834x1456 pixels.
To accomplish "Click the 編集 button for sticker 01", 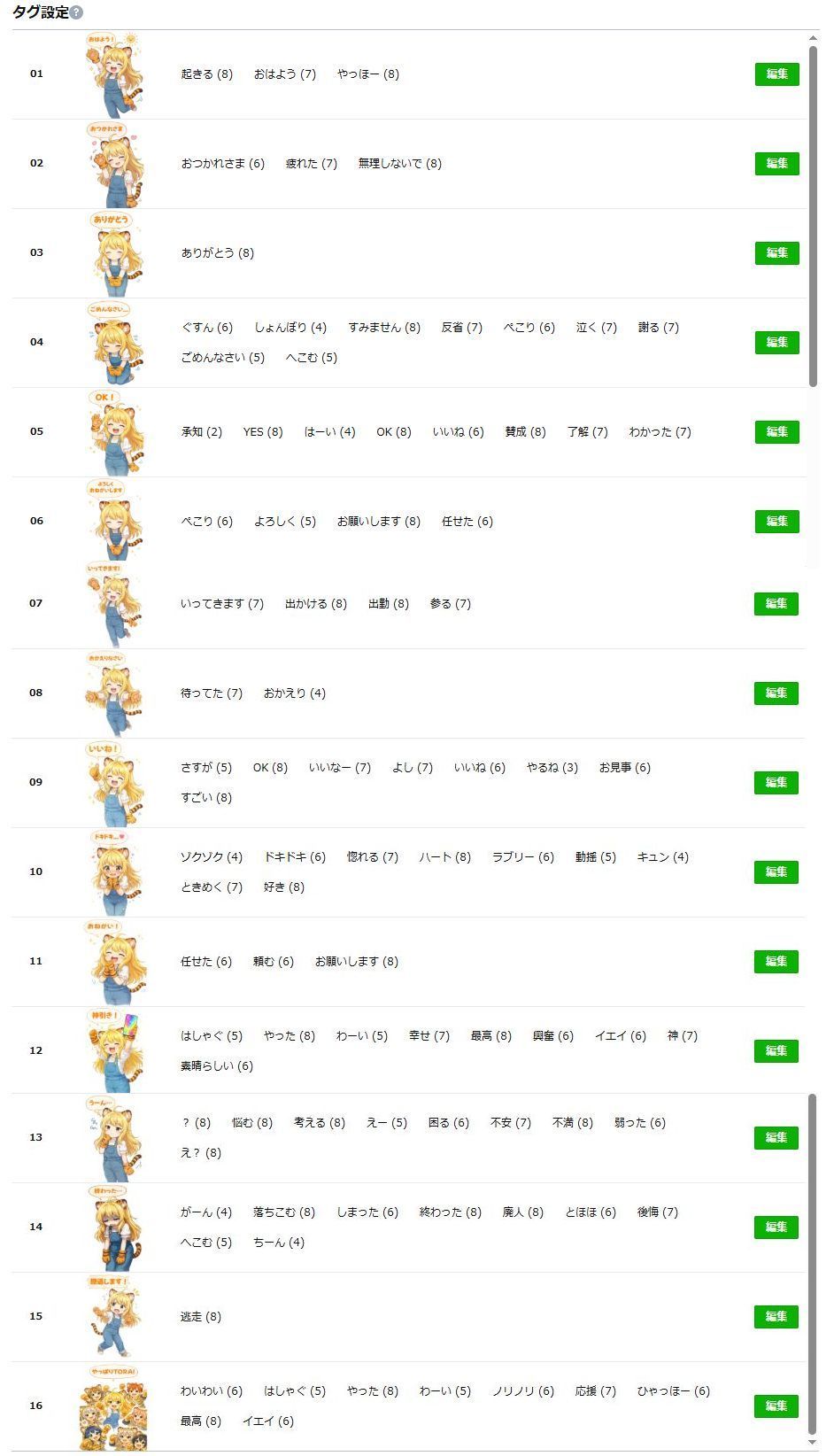I will (x=776, y=74).
